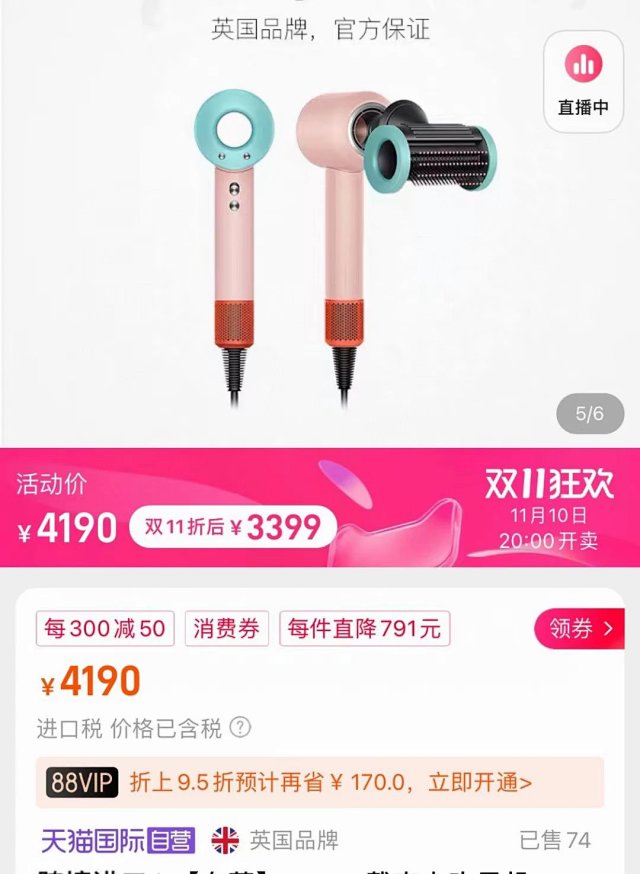Screen dimensions: 640x874
Task: Open the 天猫国际自营 store badge
Action: point(118,840)
